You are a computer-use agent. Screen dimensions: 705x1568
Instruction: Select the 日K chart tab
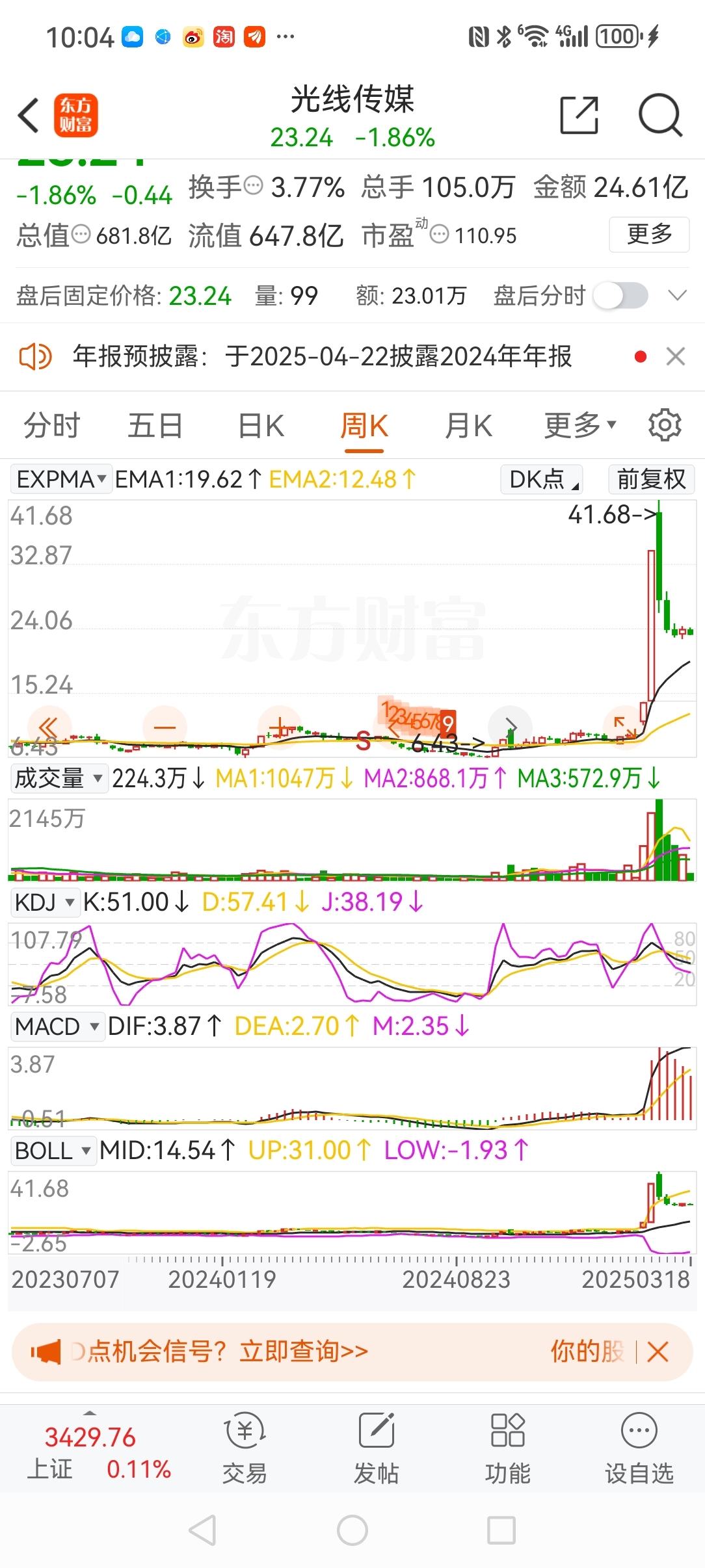click(x=261, y=426)
